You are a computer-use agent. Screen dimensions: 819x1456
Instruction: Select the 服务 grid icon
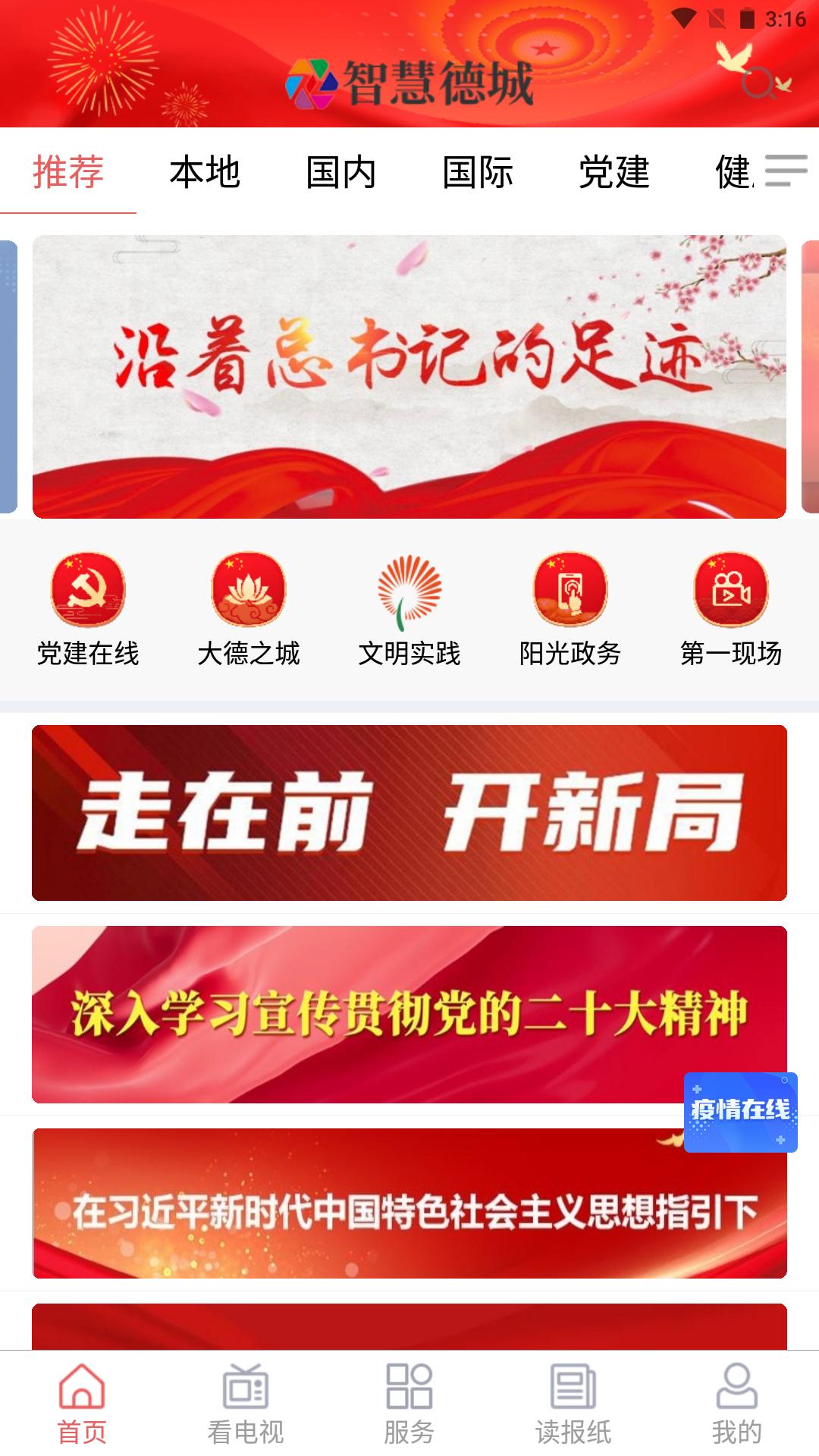[x=409, y=1411]
